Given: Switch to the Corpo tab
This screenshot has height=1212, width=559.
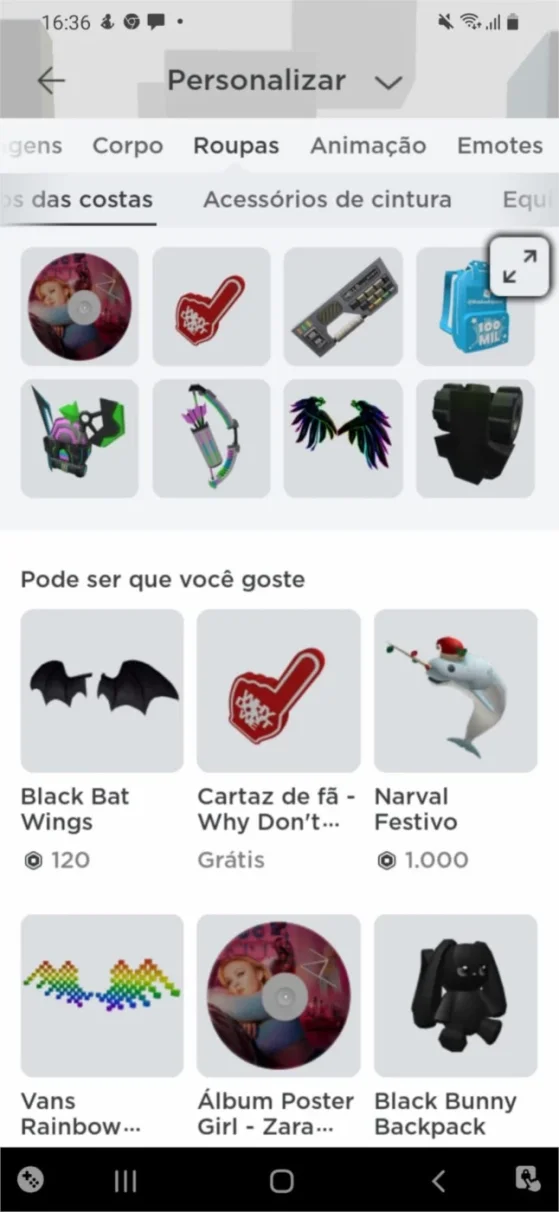Looking at the screenshot, I should (128, 146).
